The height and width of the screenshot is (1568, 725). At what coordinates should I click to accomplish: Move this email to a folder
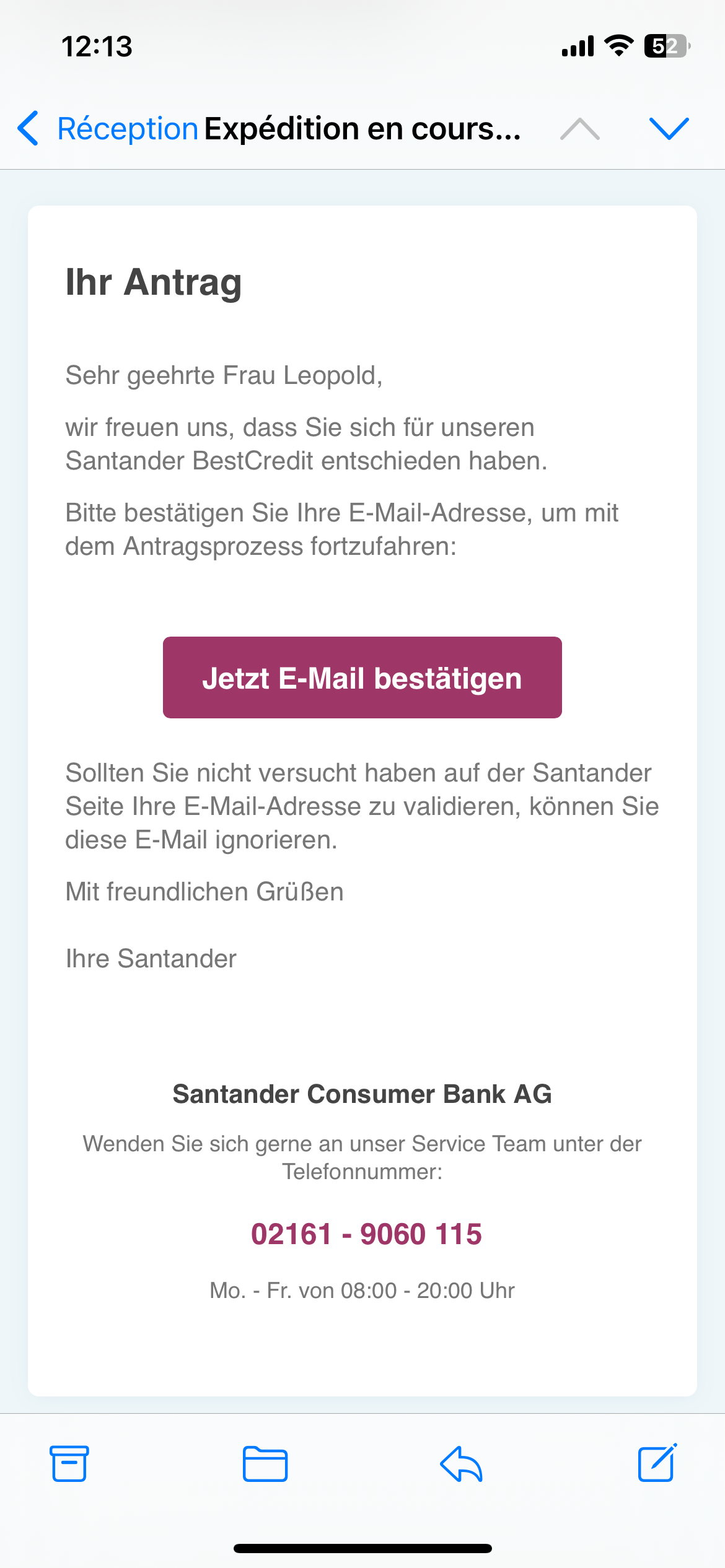pos(265,1464)
